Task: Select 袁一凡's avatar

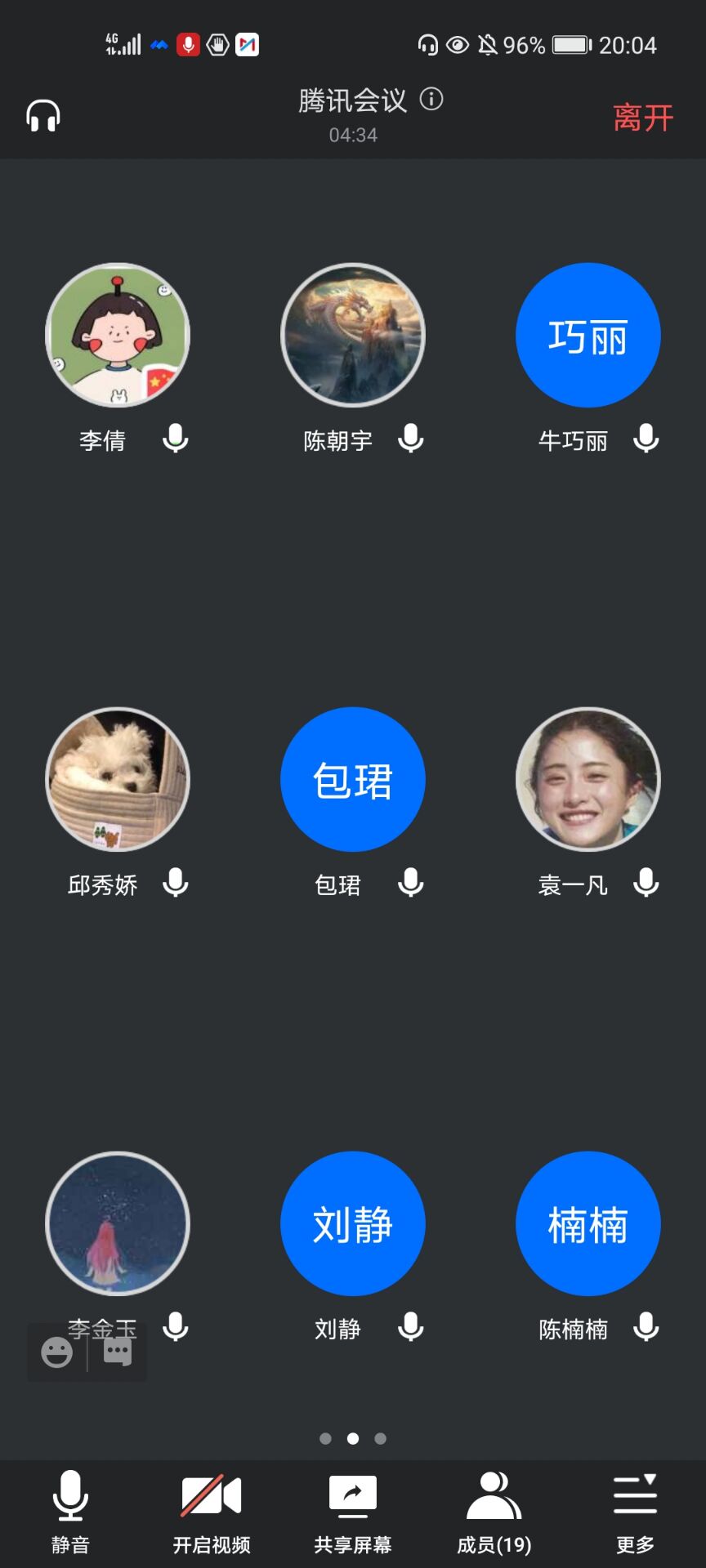Action: (588, 779)
